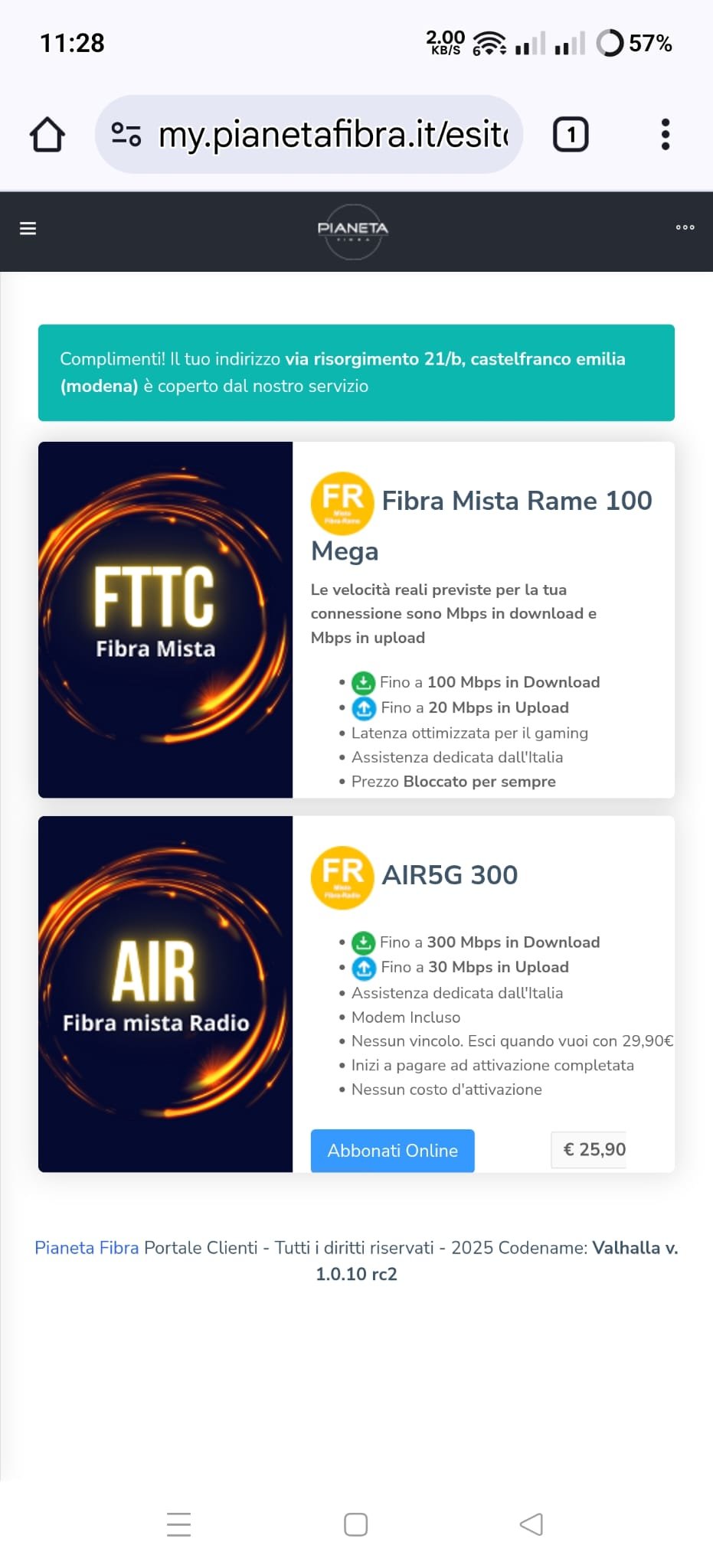The width and height of the screenshot is (713, 1568).
Task: Open the hamburger side menu
Action: (x=28, y=228)
